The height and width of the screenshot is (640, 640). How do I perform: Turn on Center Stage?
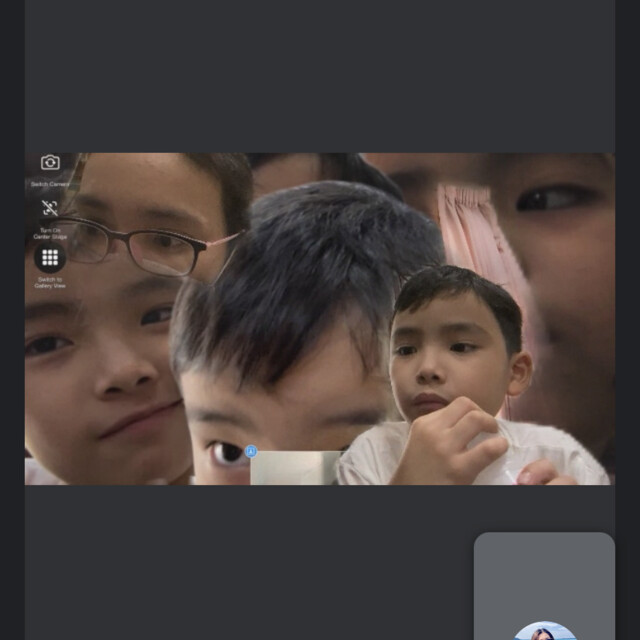coord(50,209)
